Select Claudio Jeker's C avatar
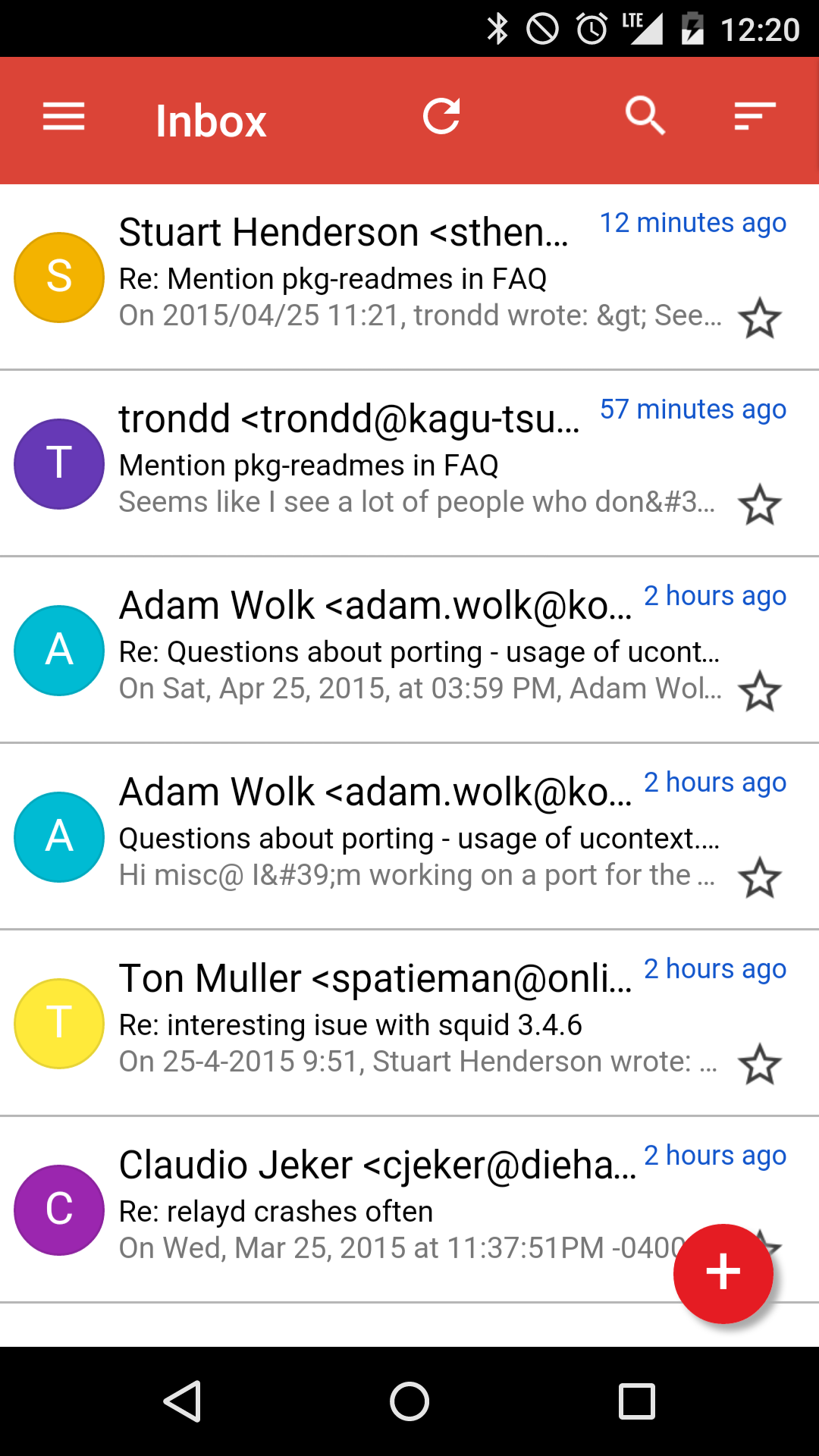 point(59,1210)
